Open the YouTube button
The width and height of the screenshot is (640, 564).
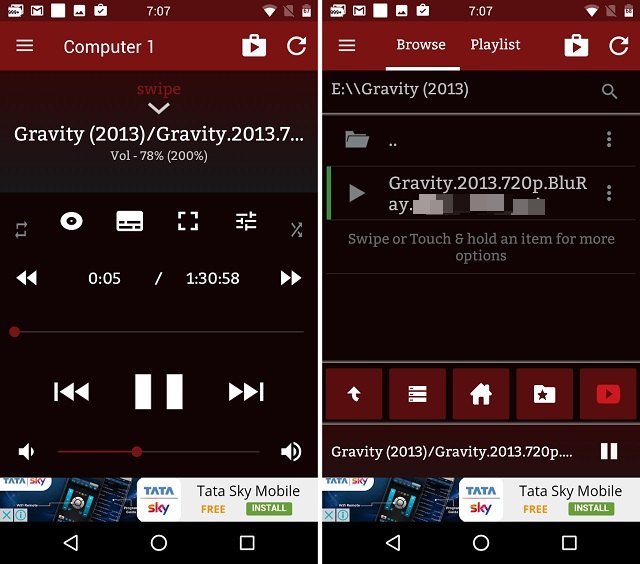tap(607, 394)
